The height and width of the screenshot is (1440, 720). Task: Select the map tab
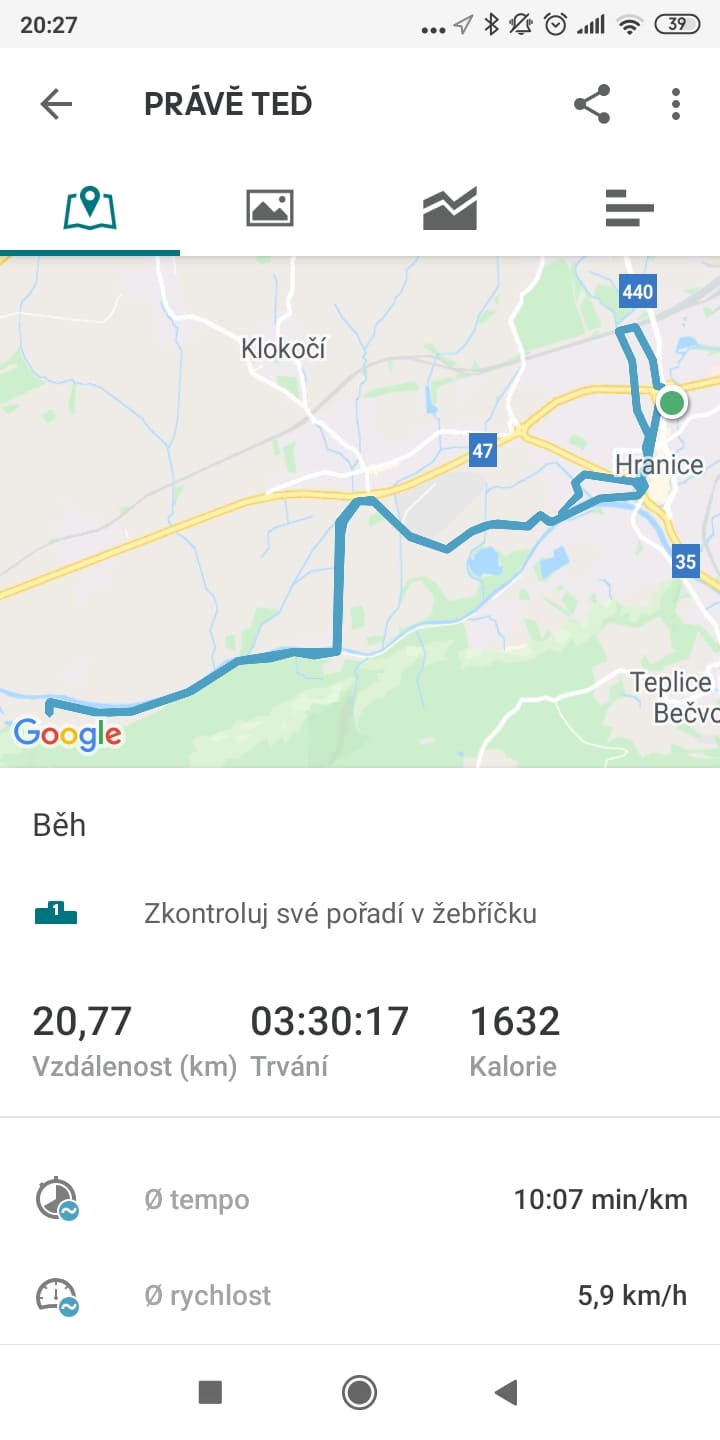click(90, 208)
